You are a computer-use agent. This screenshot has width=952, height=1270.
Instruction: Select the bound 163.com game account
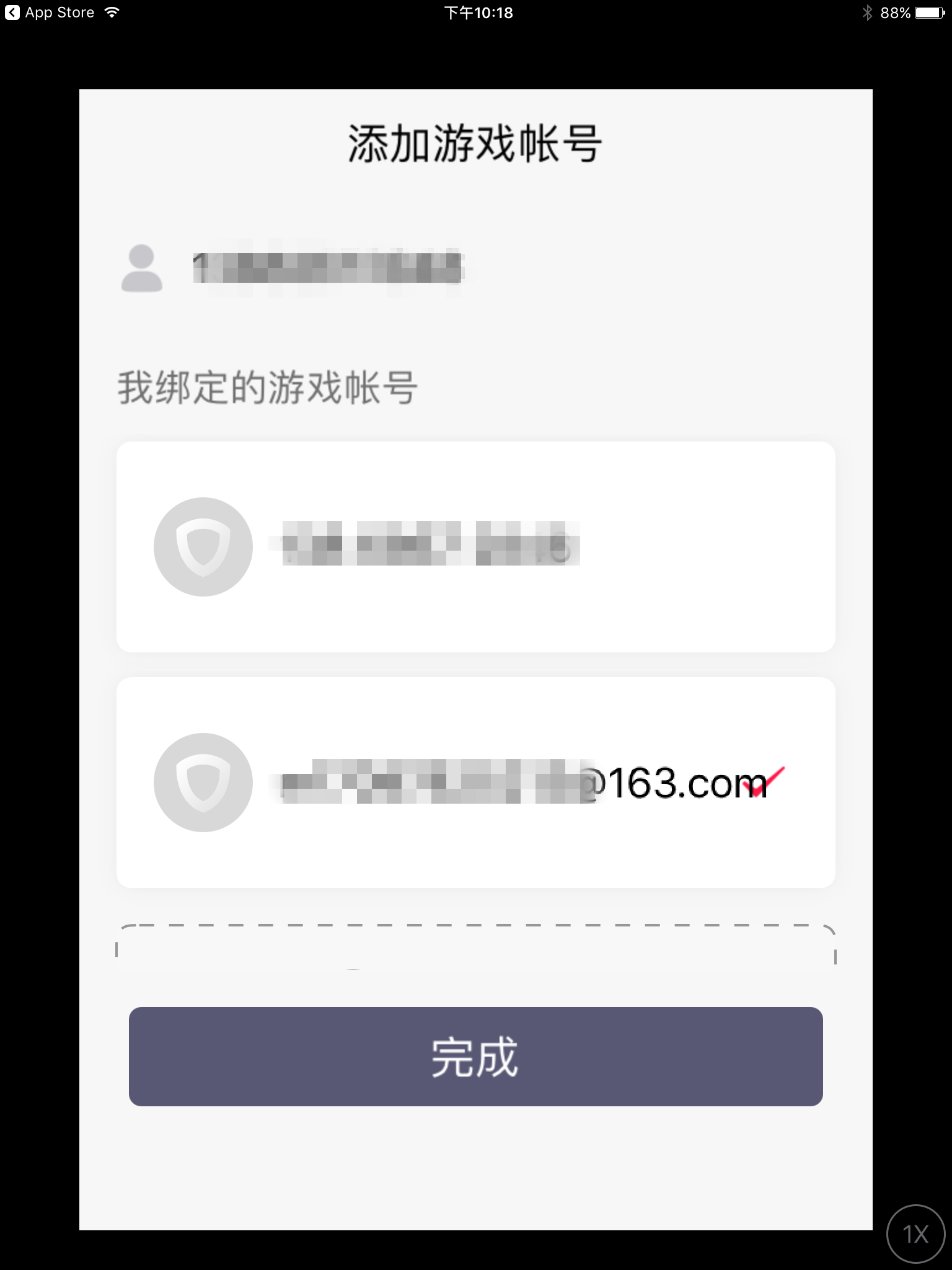point(475,782)
